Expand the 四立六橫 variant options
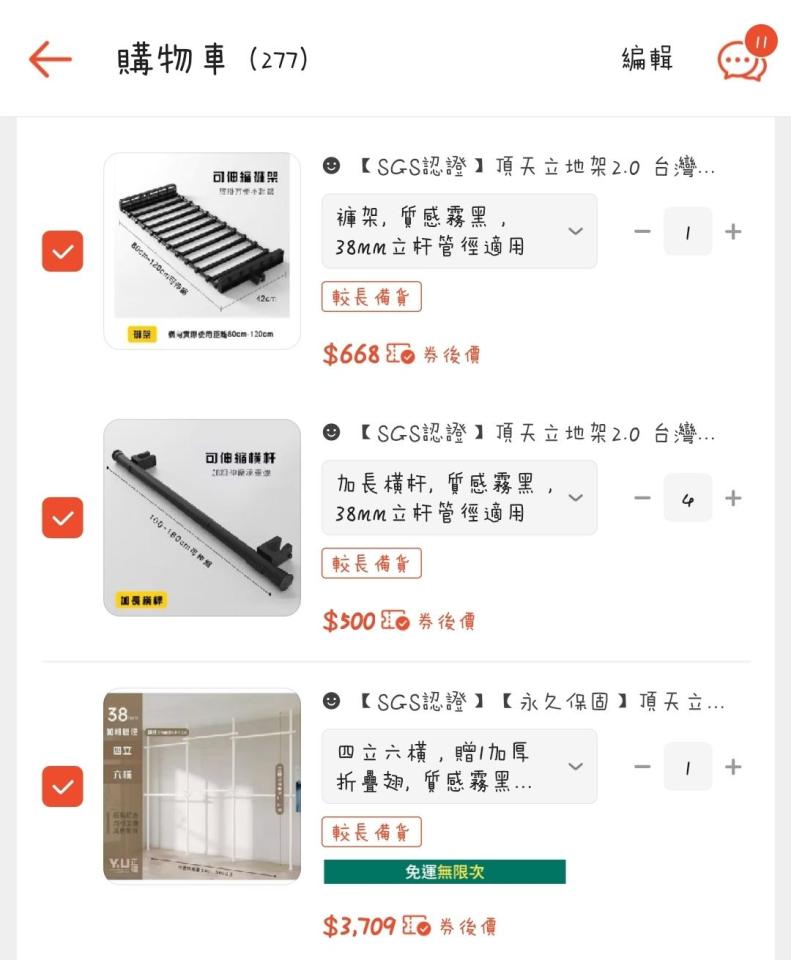Screen dimensions: 791x960 (575, 766)
